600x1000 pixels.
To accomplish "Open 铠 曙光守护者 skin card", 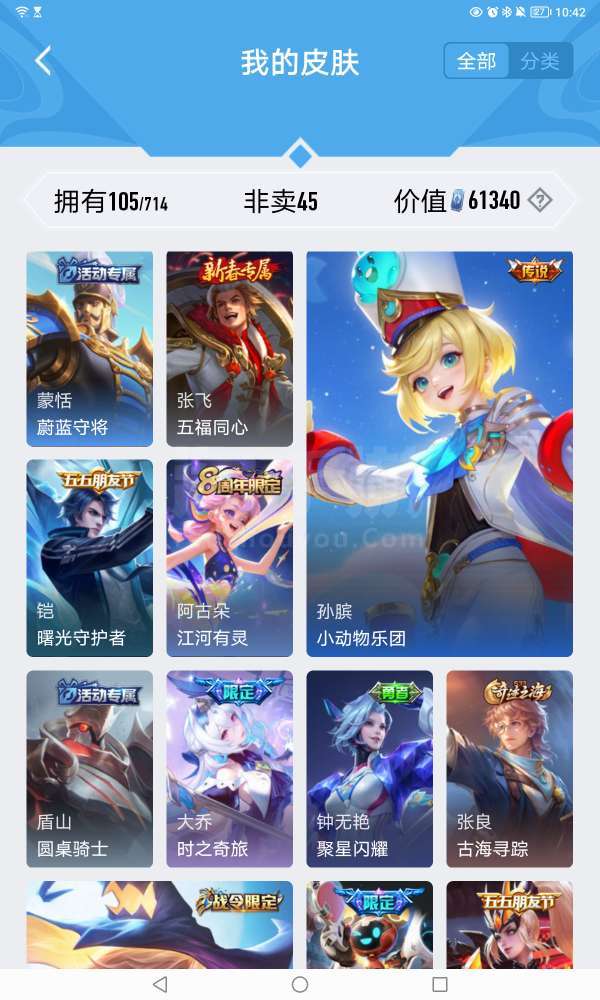I will point(90,558).
